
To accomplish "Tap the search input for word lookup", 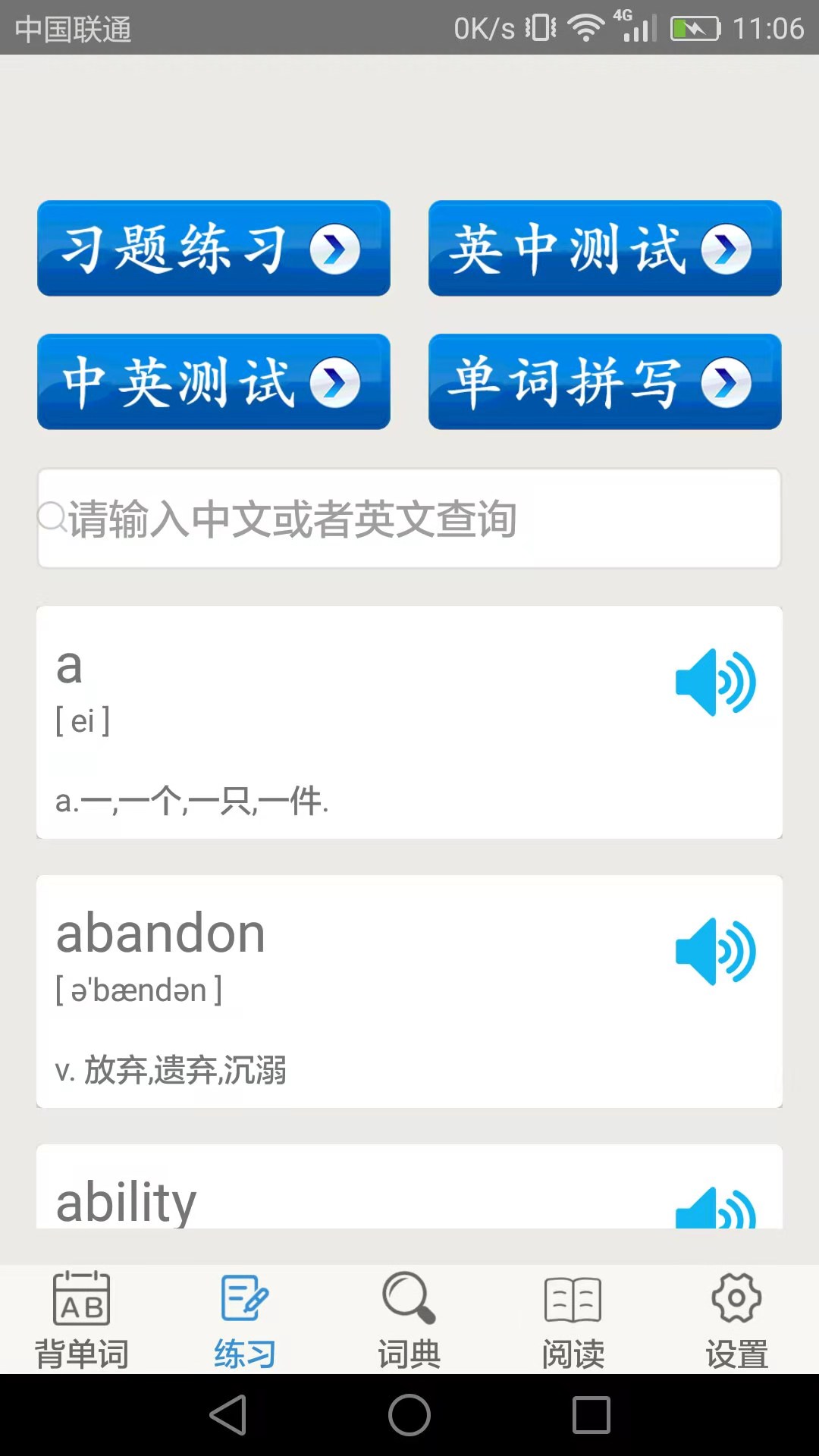I will coord(409,519).
